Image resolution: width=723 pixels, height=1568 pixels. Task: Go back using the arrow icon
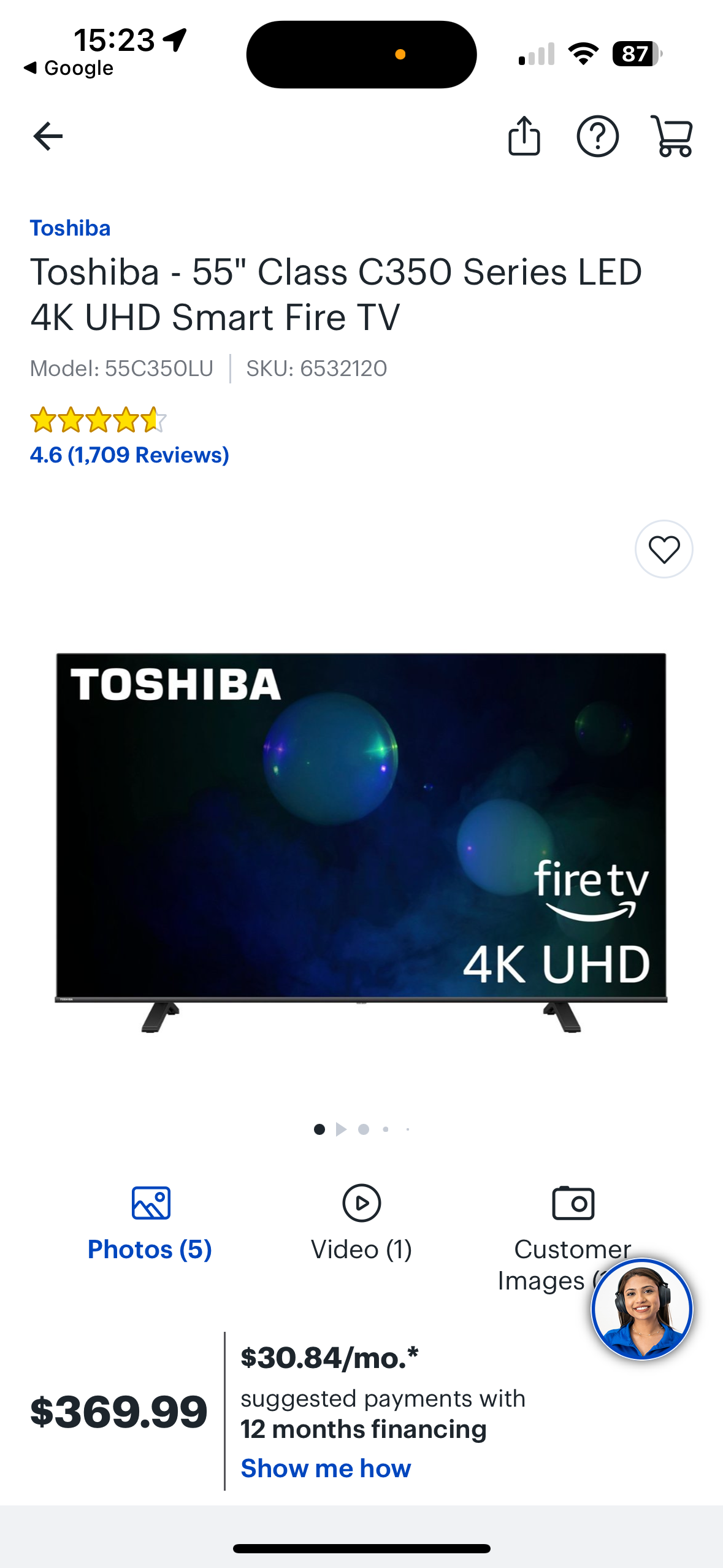[48, 136]
